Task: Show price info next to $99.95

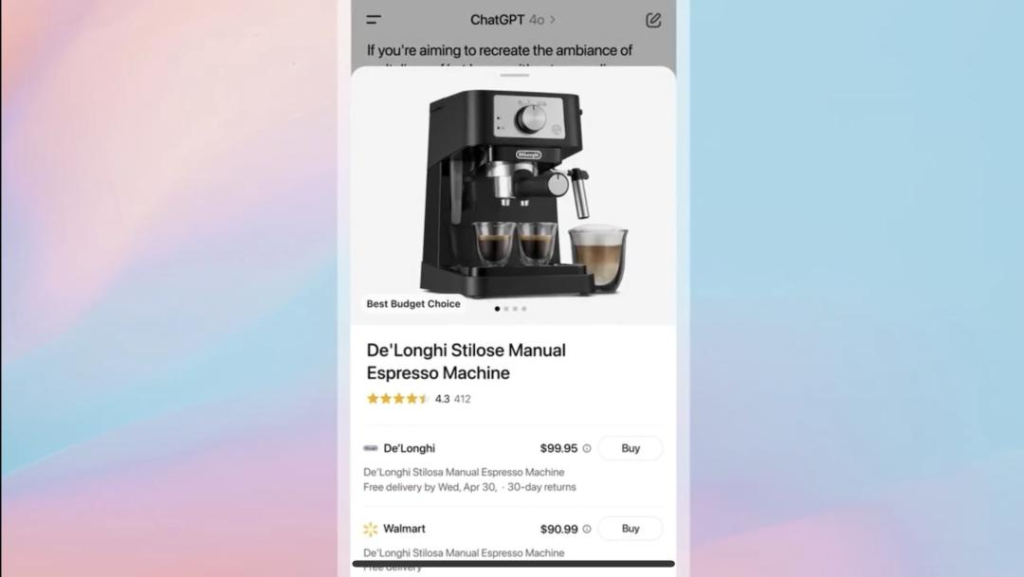Action: point(587,449)
